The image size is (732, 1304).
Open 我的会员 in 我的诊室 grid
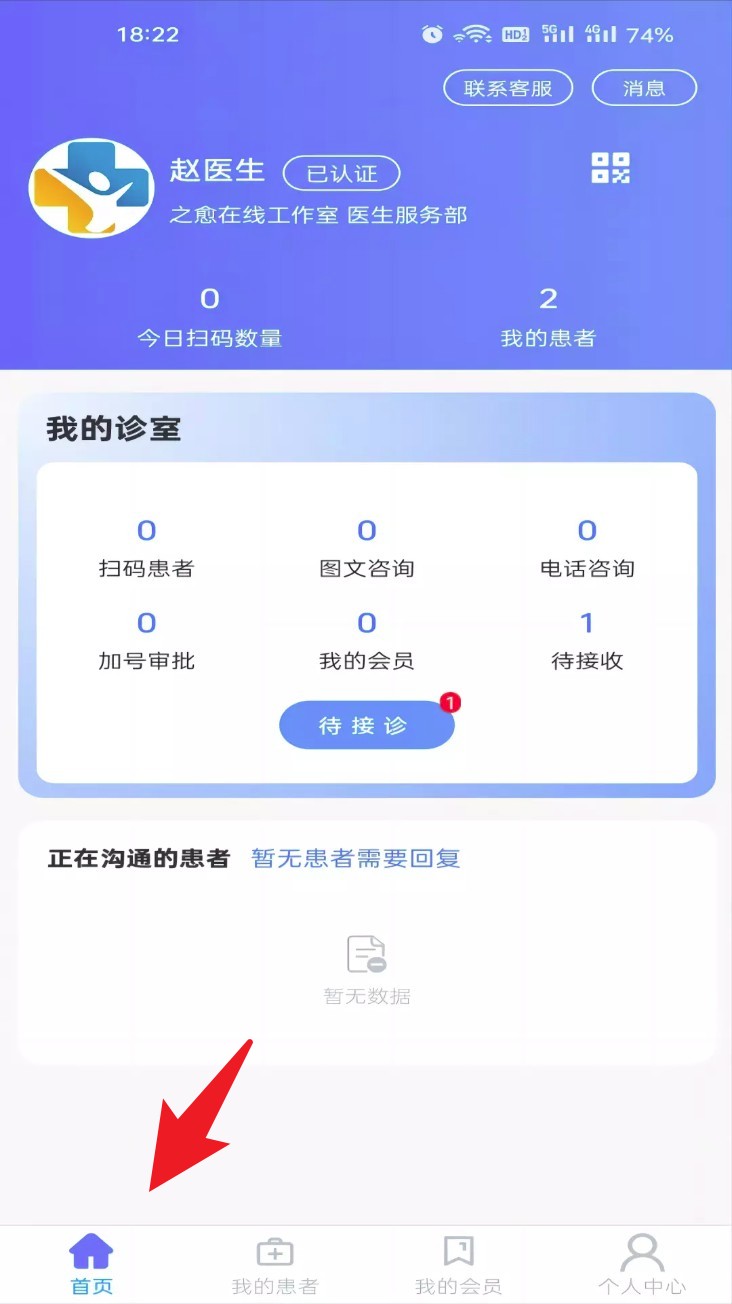click(x=367, y=640)
